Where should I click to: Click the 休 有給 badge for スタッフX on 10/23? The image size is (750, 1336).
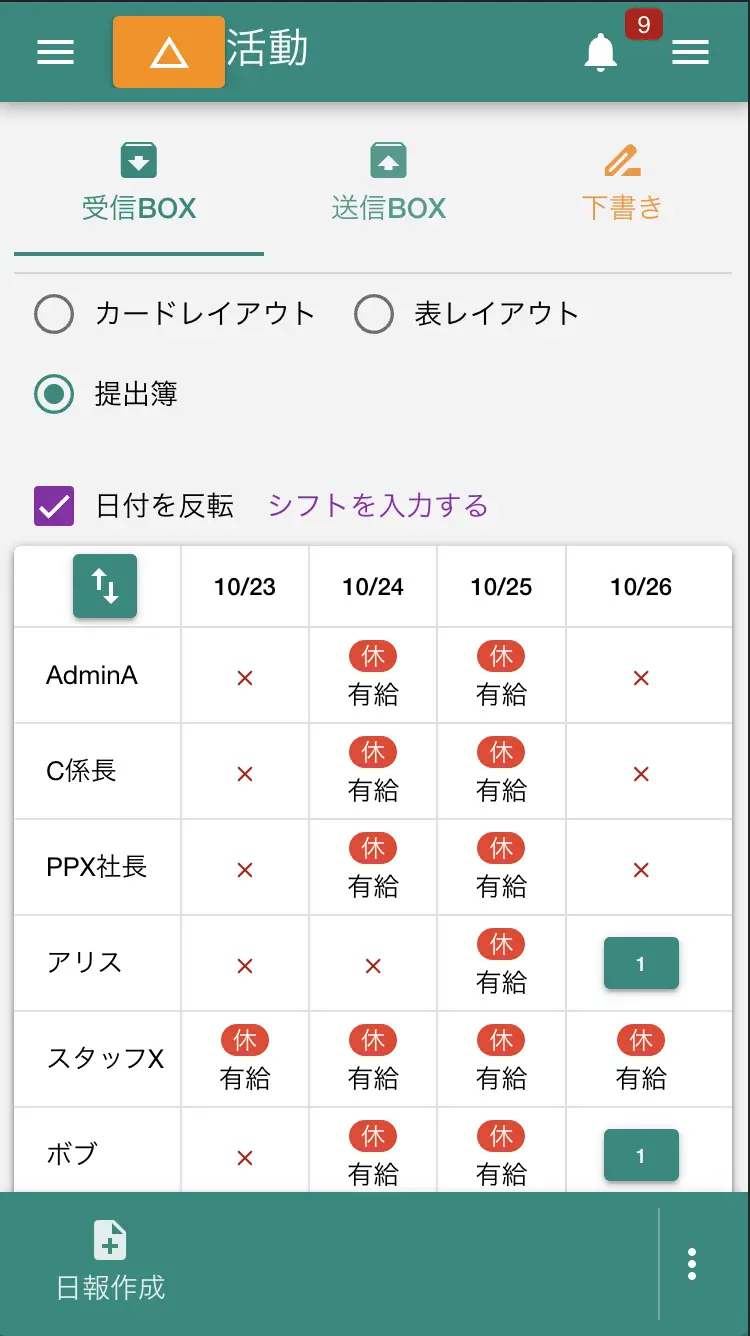pos(245,1059)
